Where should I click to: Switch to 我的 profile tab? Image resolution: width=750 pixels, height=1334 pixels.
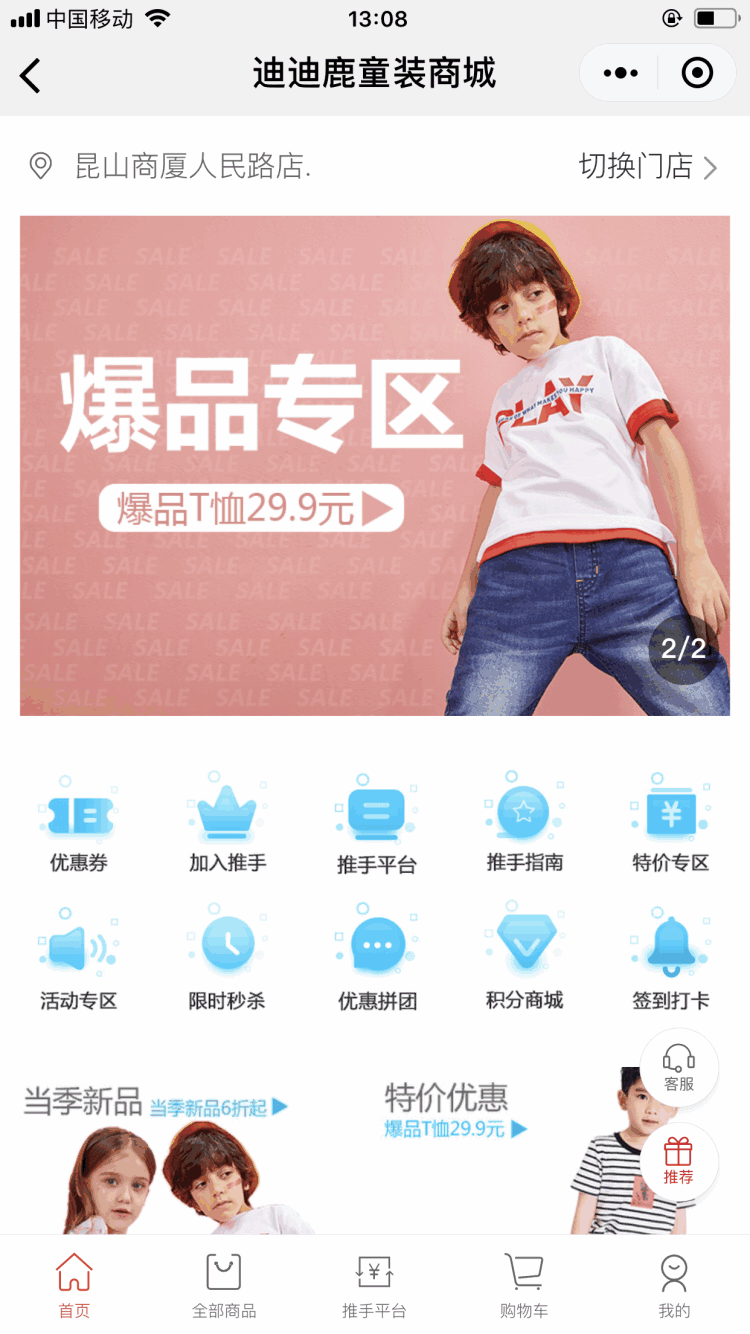tap(674, 1285)
